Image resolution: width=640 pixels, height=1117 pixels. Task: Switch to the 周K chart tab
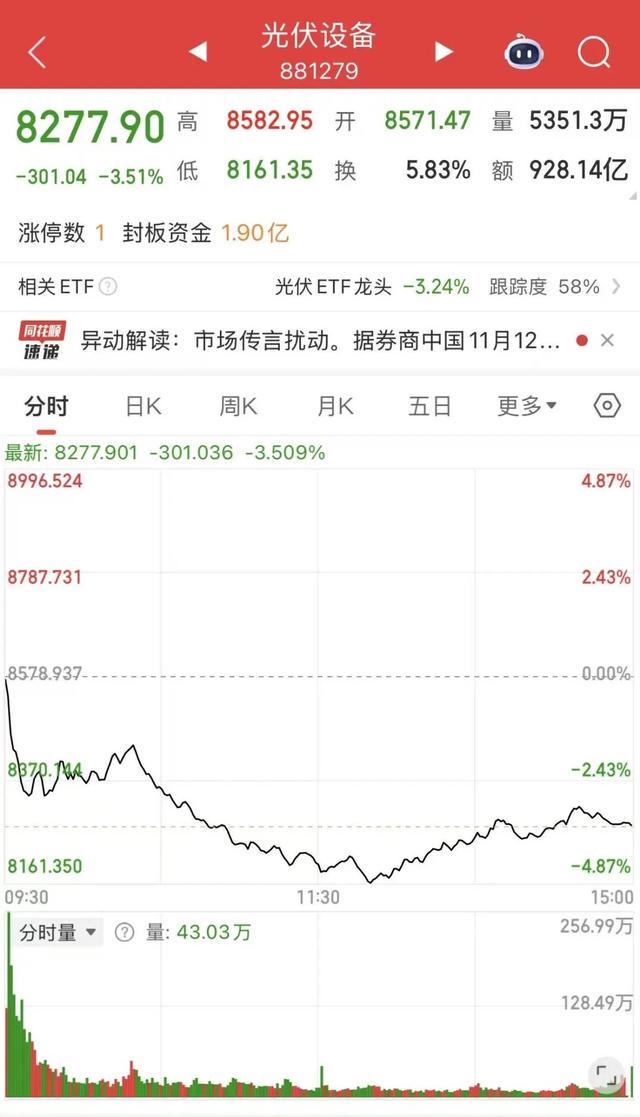click(x=238, y=406)
